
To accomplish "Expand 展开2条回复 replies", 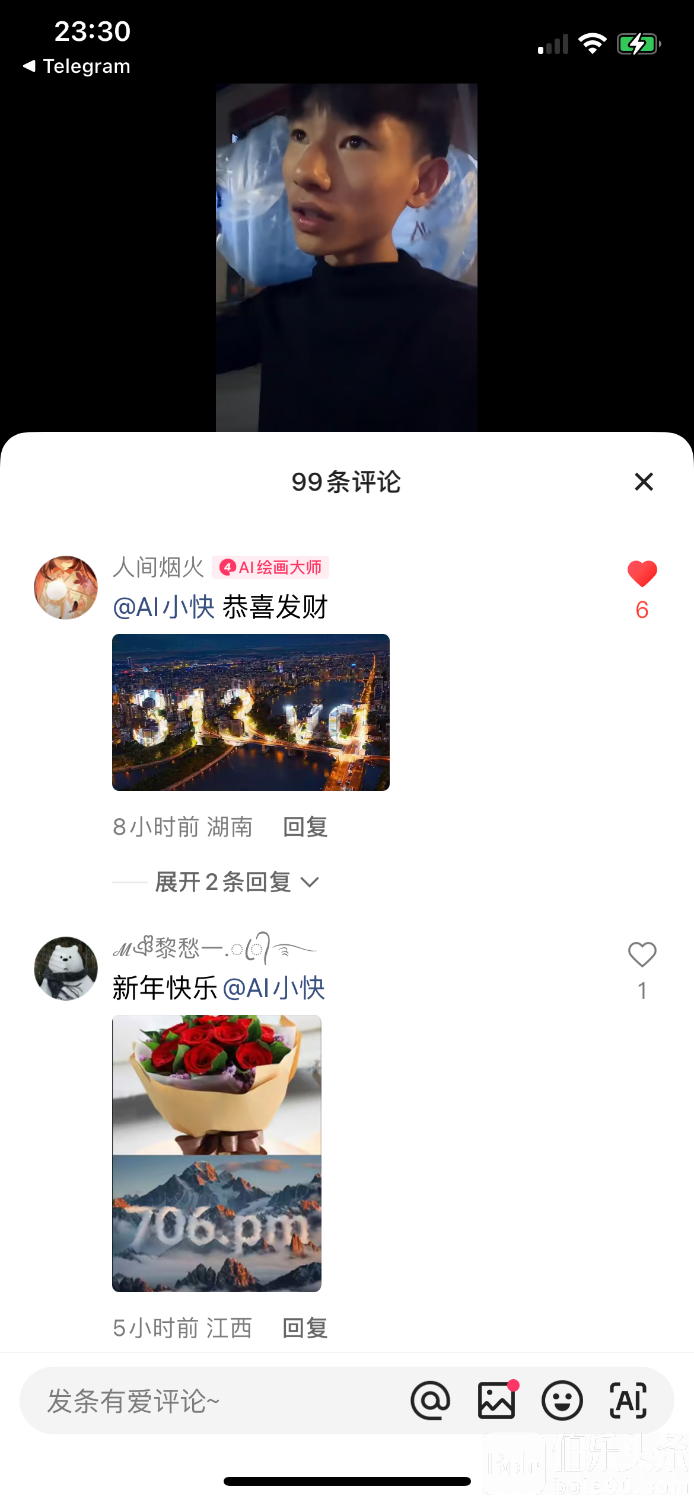I will pos(237,882).
